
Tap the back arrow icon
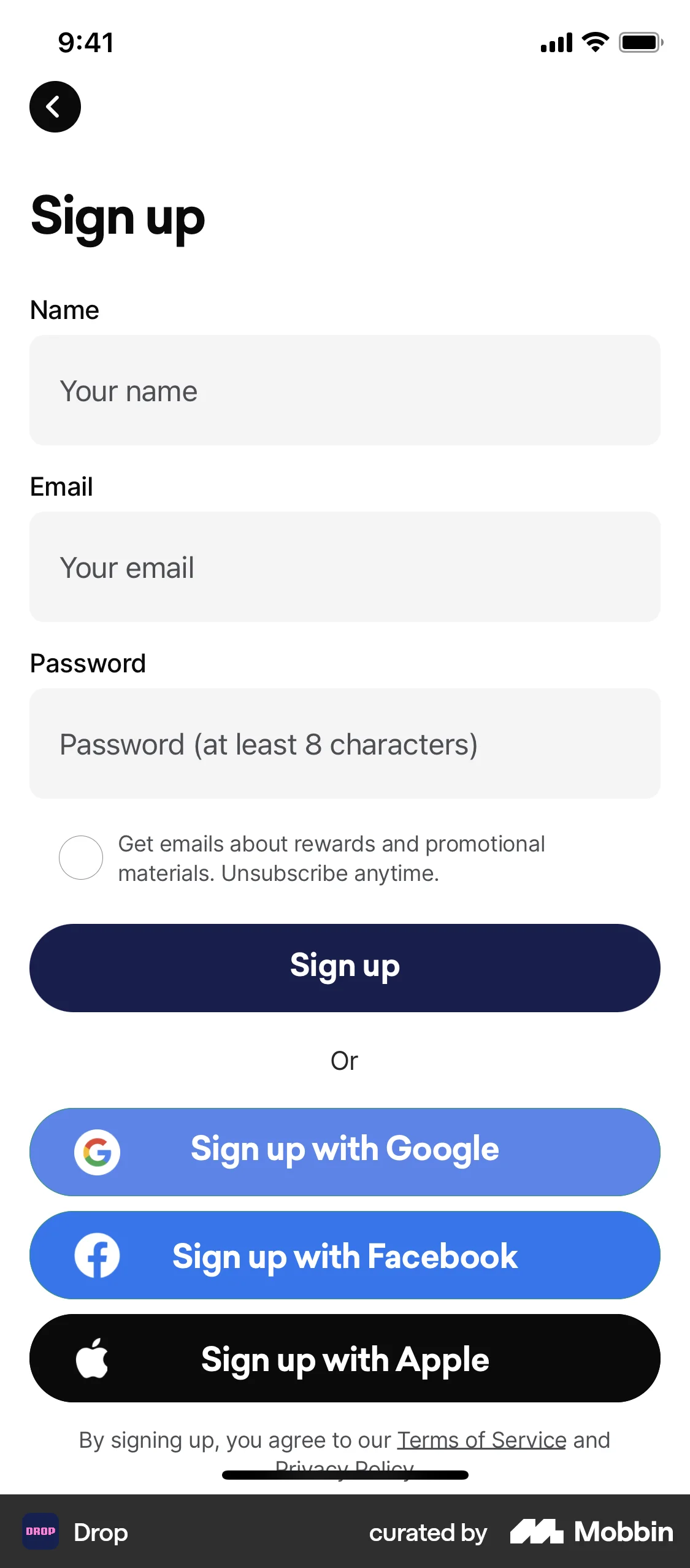(55, 106)
